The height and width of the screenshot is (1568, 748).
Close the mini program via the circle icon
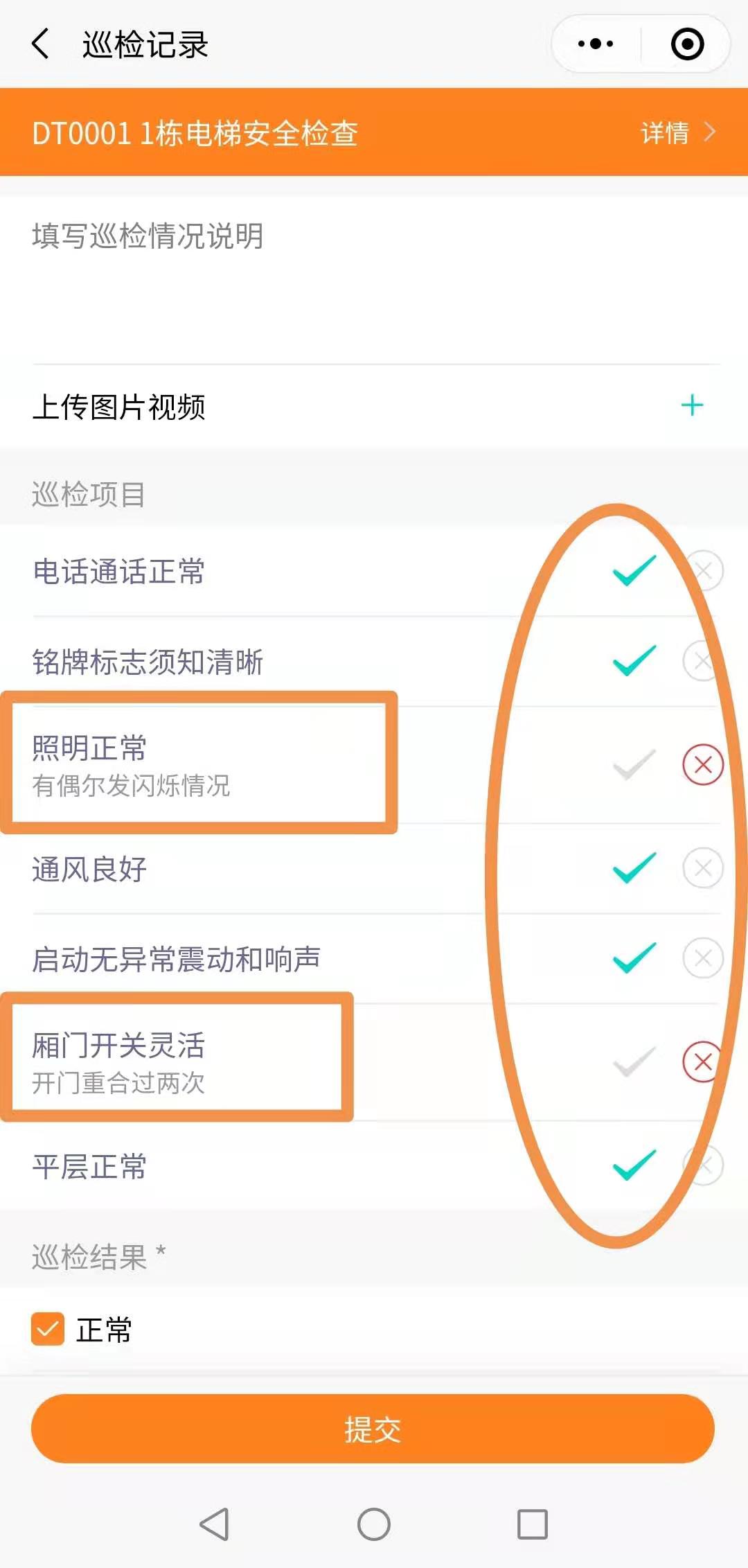point(687,44)
